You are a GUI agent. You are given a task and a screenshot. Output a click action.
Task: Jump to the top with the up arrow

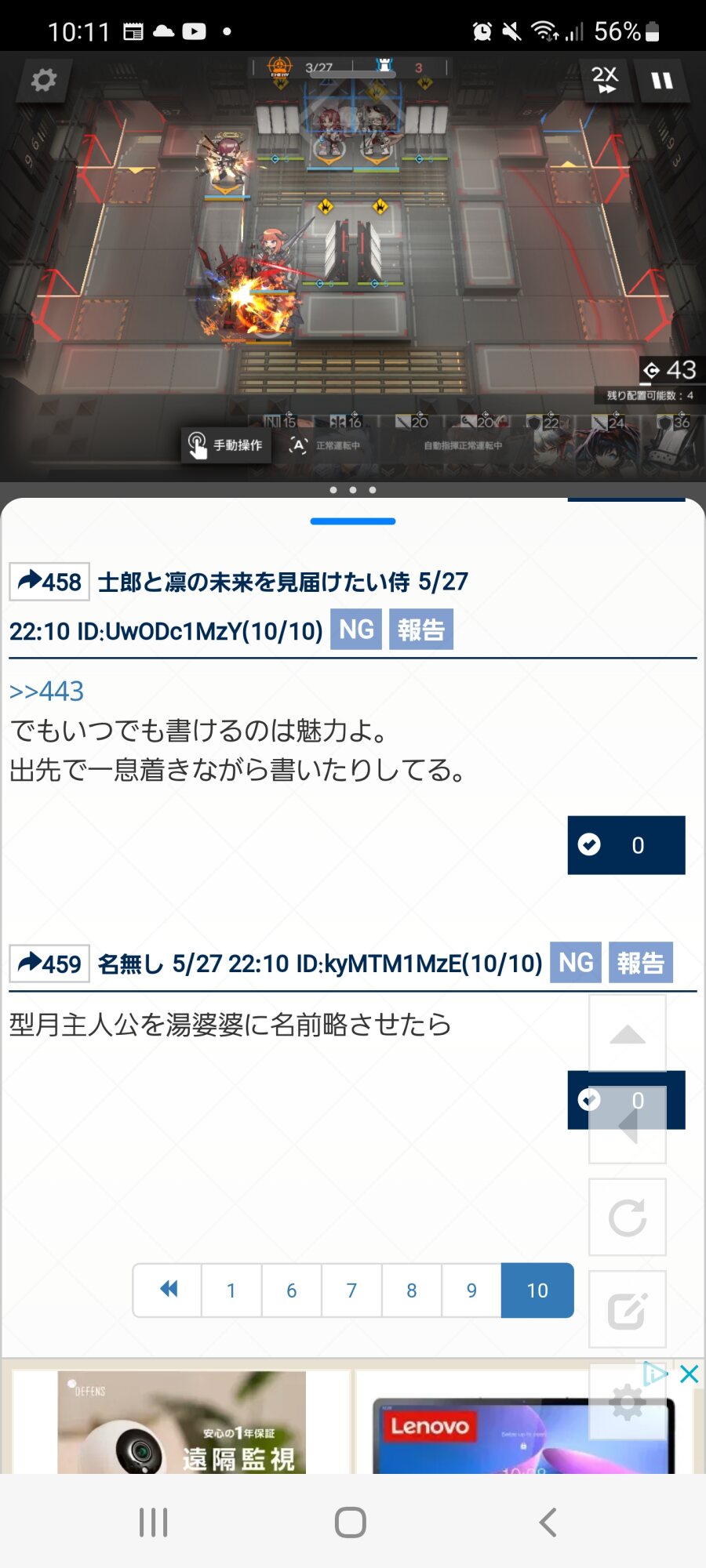pos(628,1034)
